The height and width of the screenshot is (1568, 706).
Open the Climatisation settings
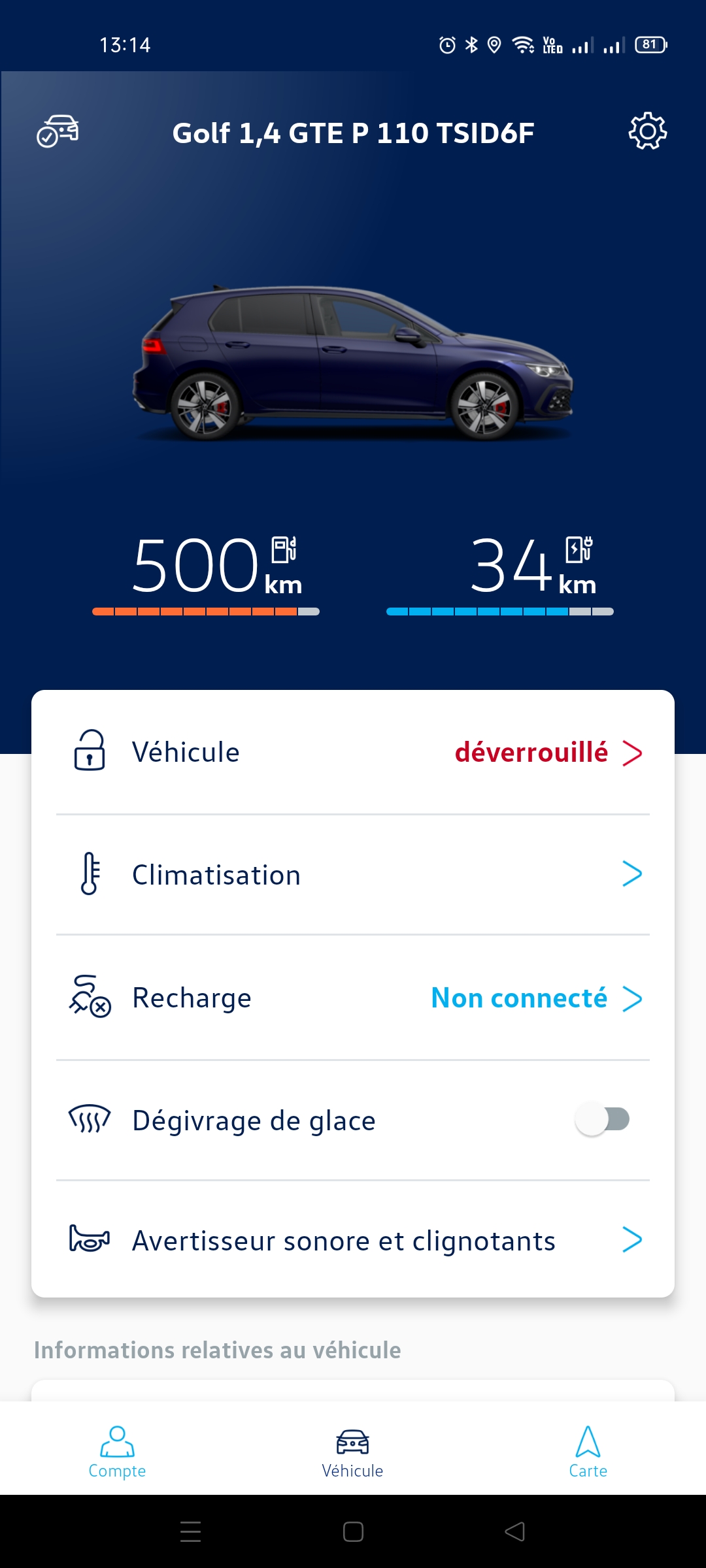[353, 875]
